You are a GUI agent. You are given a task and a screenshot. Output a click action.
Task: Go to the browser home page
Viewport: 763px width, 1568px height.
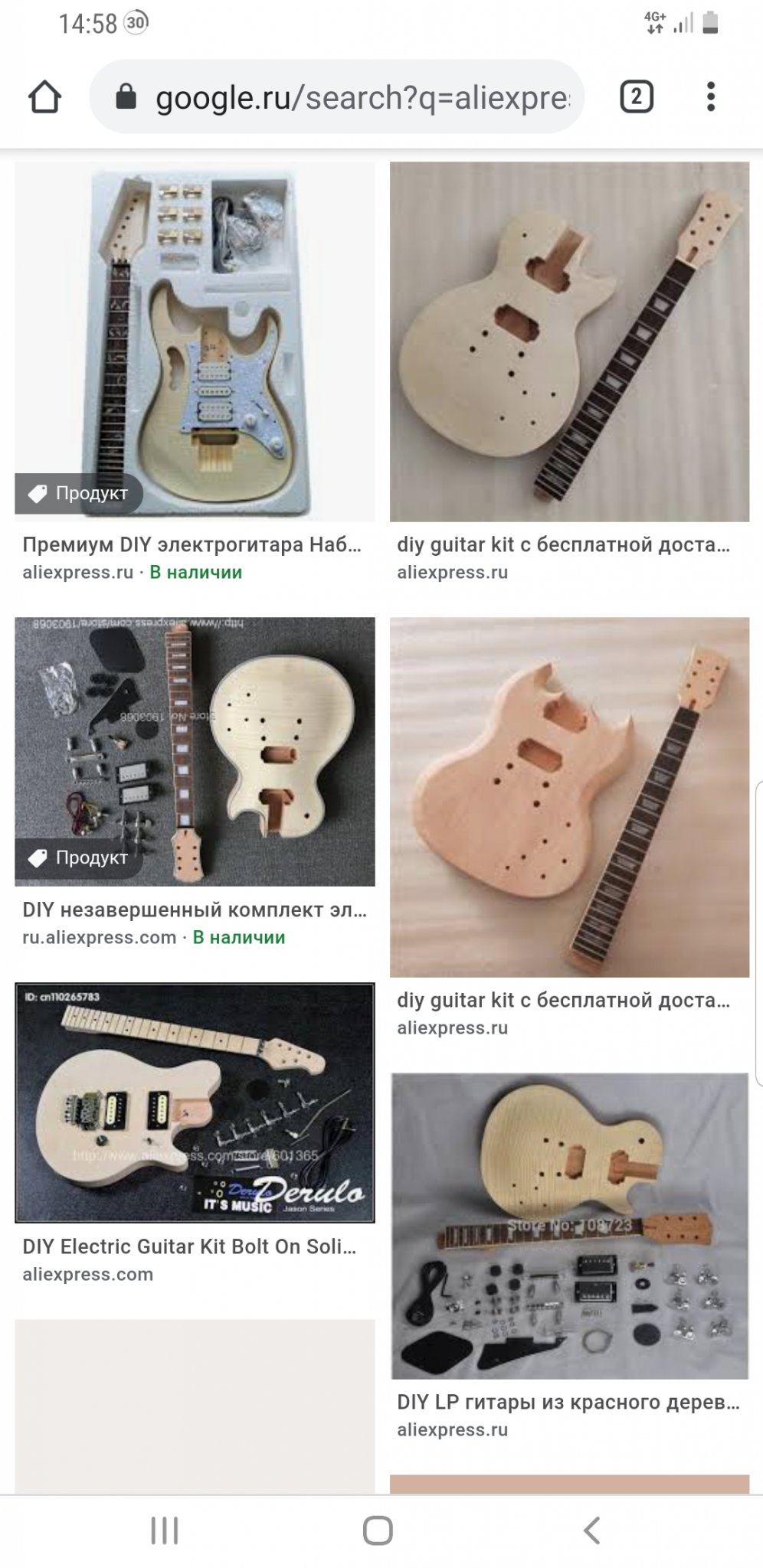tap(44, 97)
